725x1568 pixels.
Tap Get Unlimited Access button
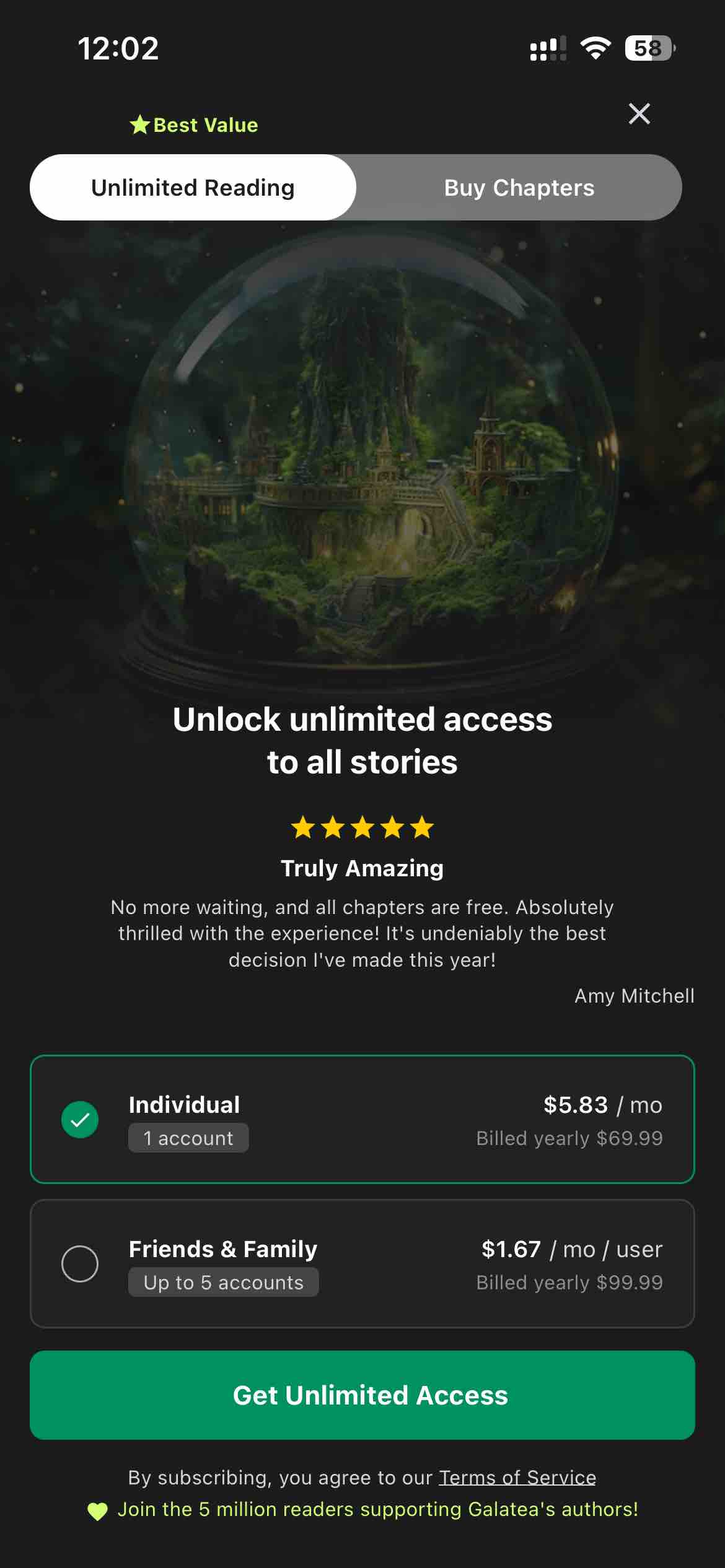[362, 1395]
